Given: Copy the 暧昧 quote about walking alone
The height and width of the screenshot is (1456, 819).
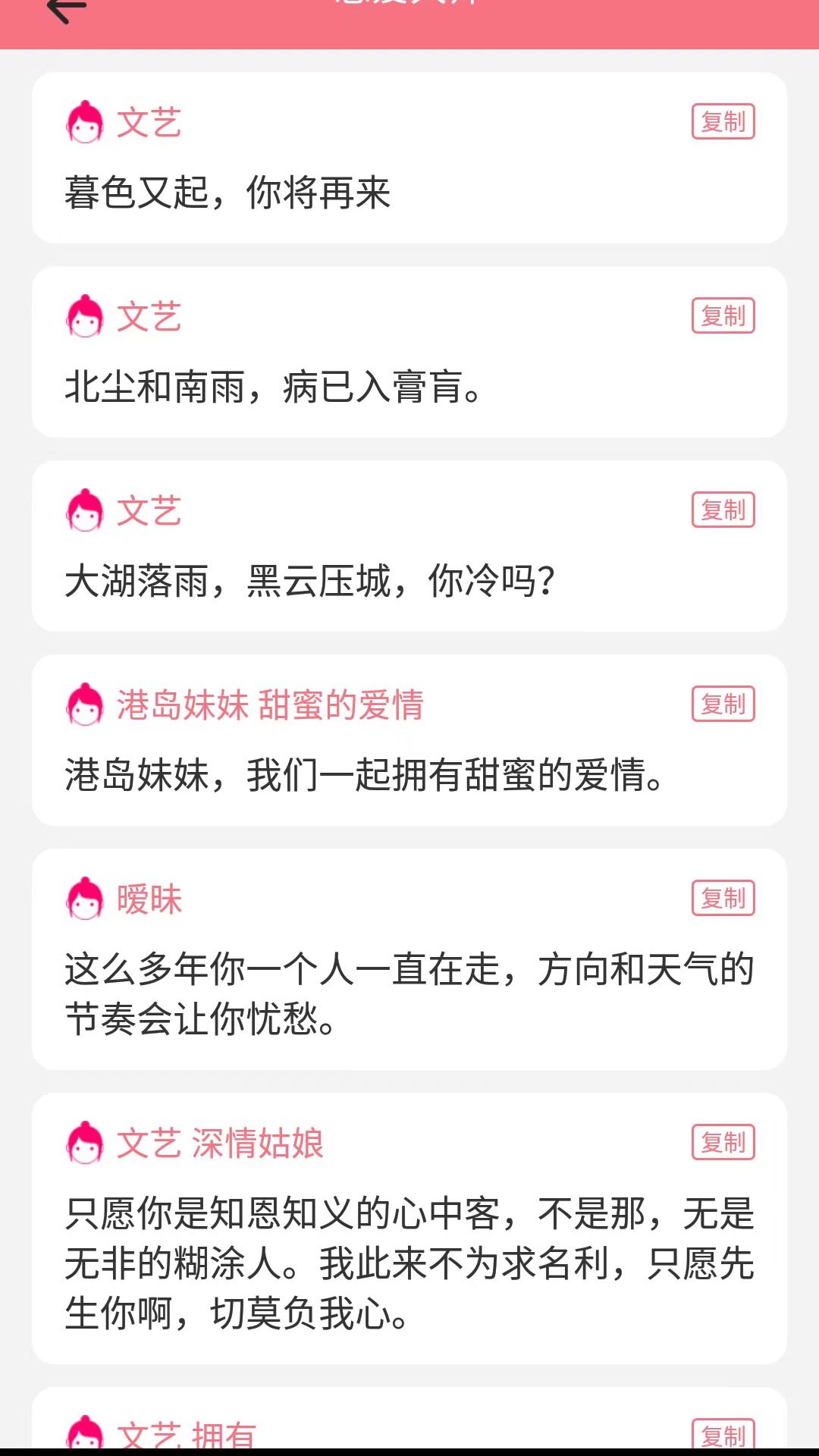Looking at the screenshot, I should coord(723,898).
